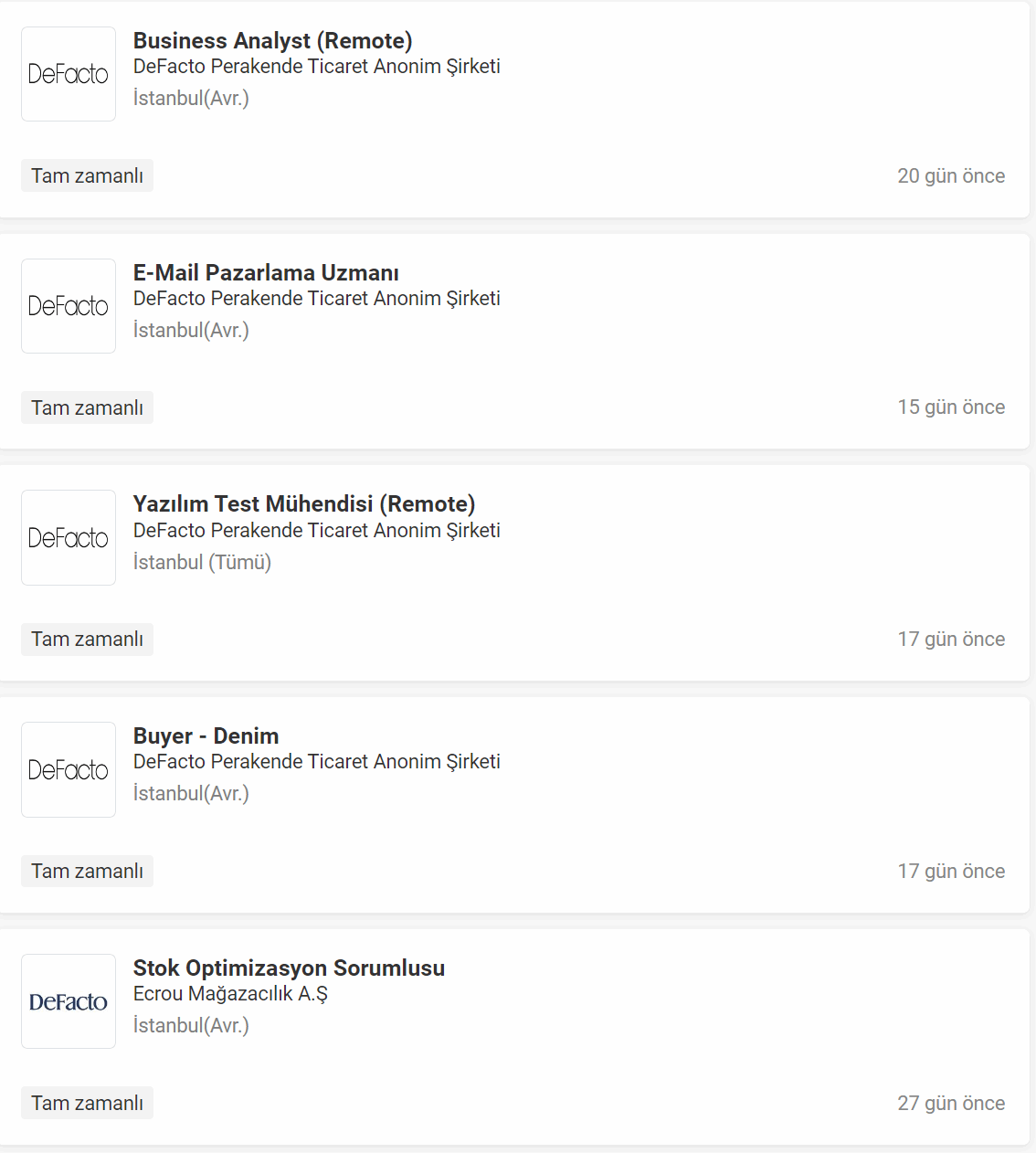Open Yazılım Test Mühendisi (Remote) listing
This screenshot has height=1153, width=1036.
pos(303,504)
